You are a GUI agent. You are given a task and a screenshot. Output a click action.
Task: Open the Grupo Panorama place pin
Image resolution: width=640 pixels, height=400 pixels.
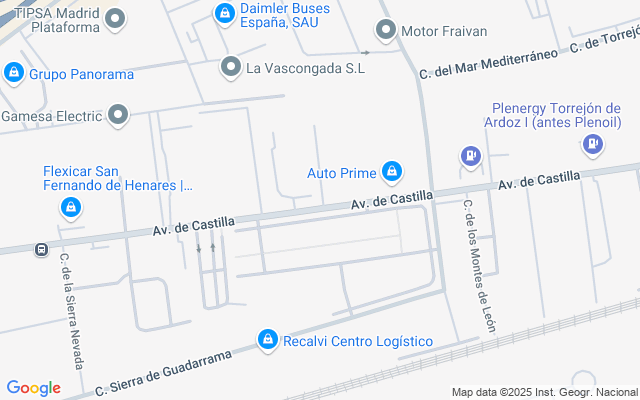(13, 73)
